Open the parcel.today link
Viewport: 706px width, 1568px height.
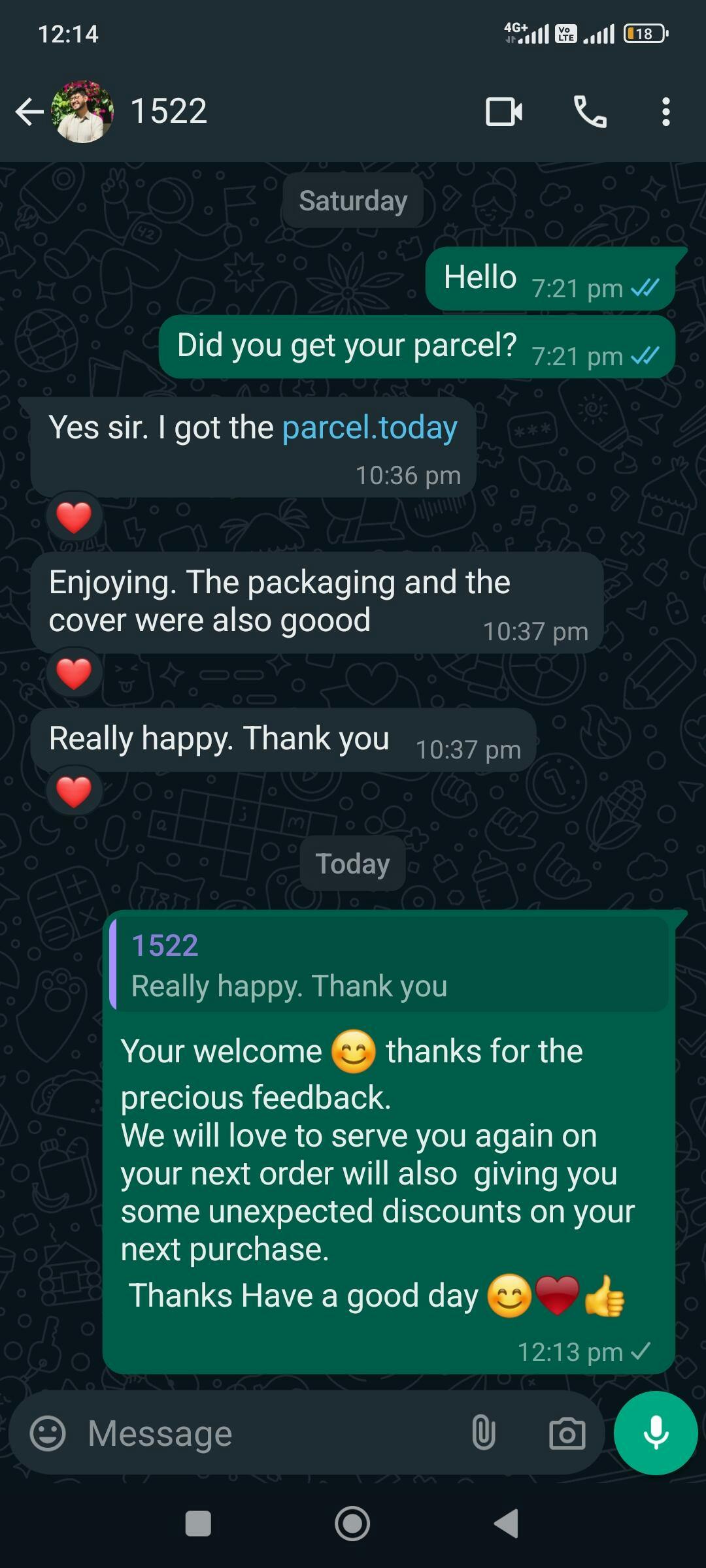point(369,428)
